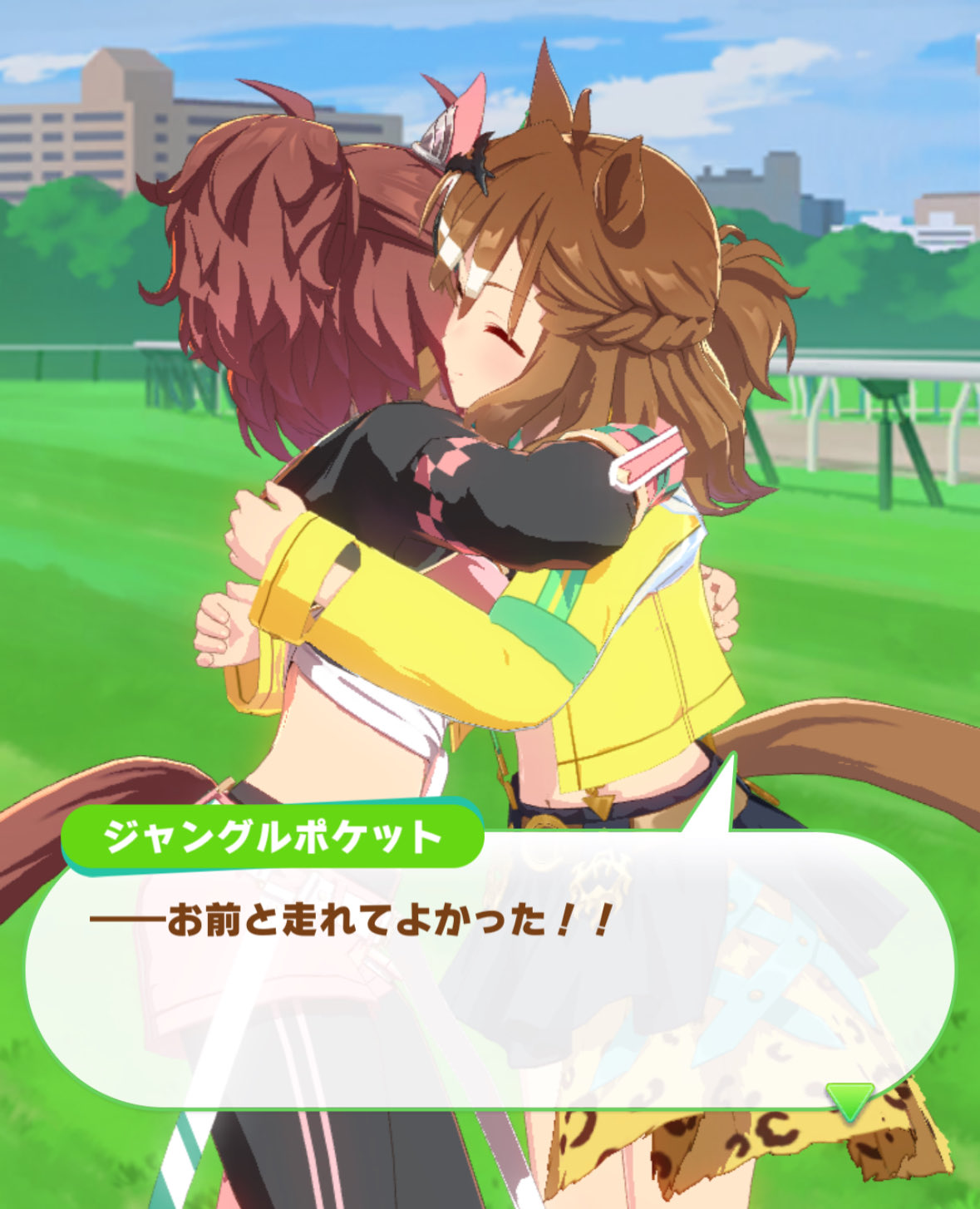Tap the green arrow to advance the dialogue
This screenshot has width=980, height=1209.
click(x=851, y=1099)
